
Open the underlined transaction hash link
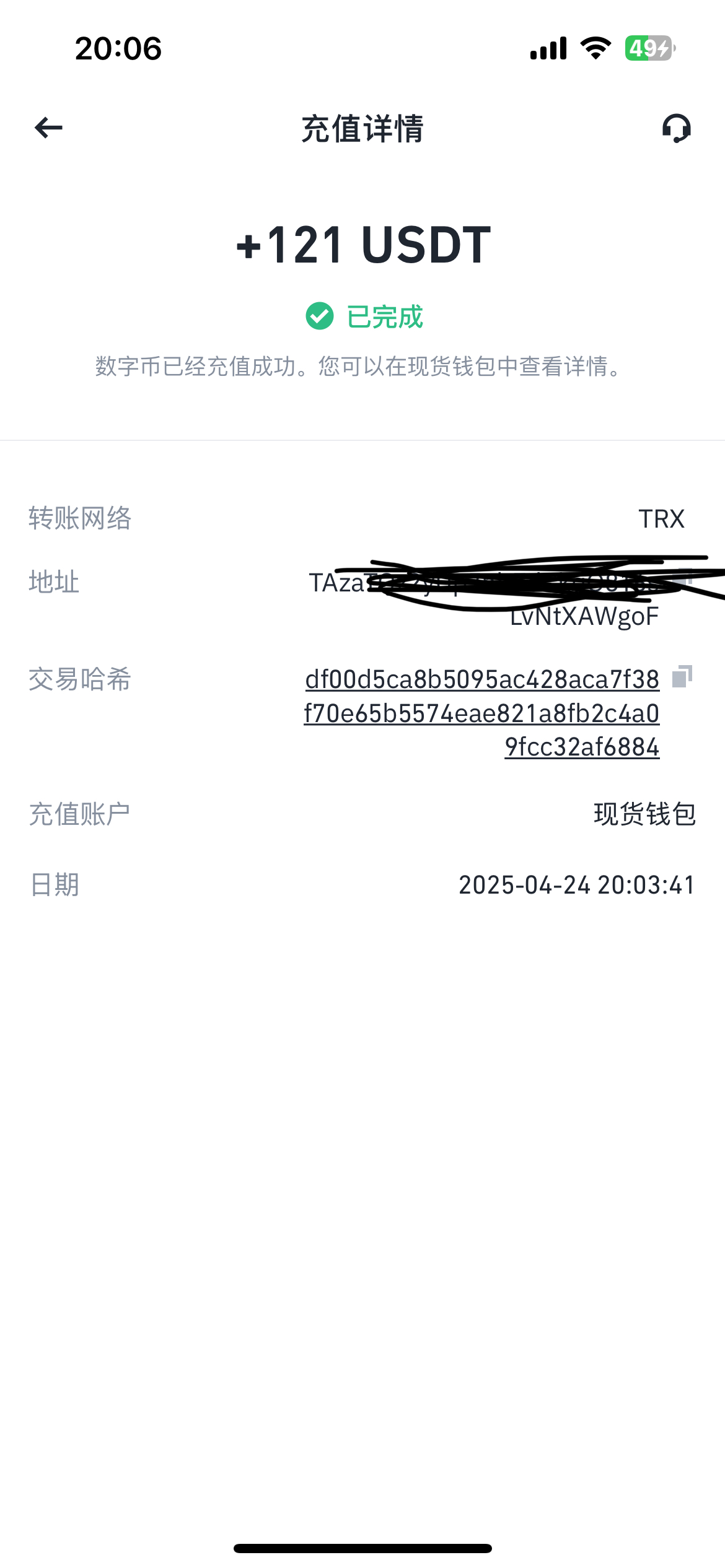click(482, 713)
